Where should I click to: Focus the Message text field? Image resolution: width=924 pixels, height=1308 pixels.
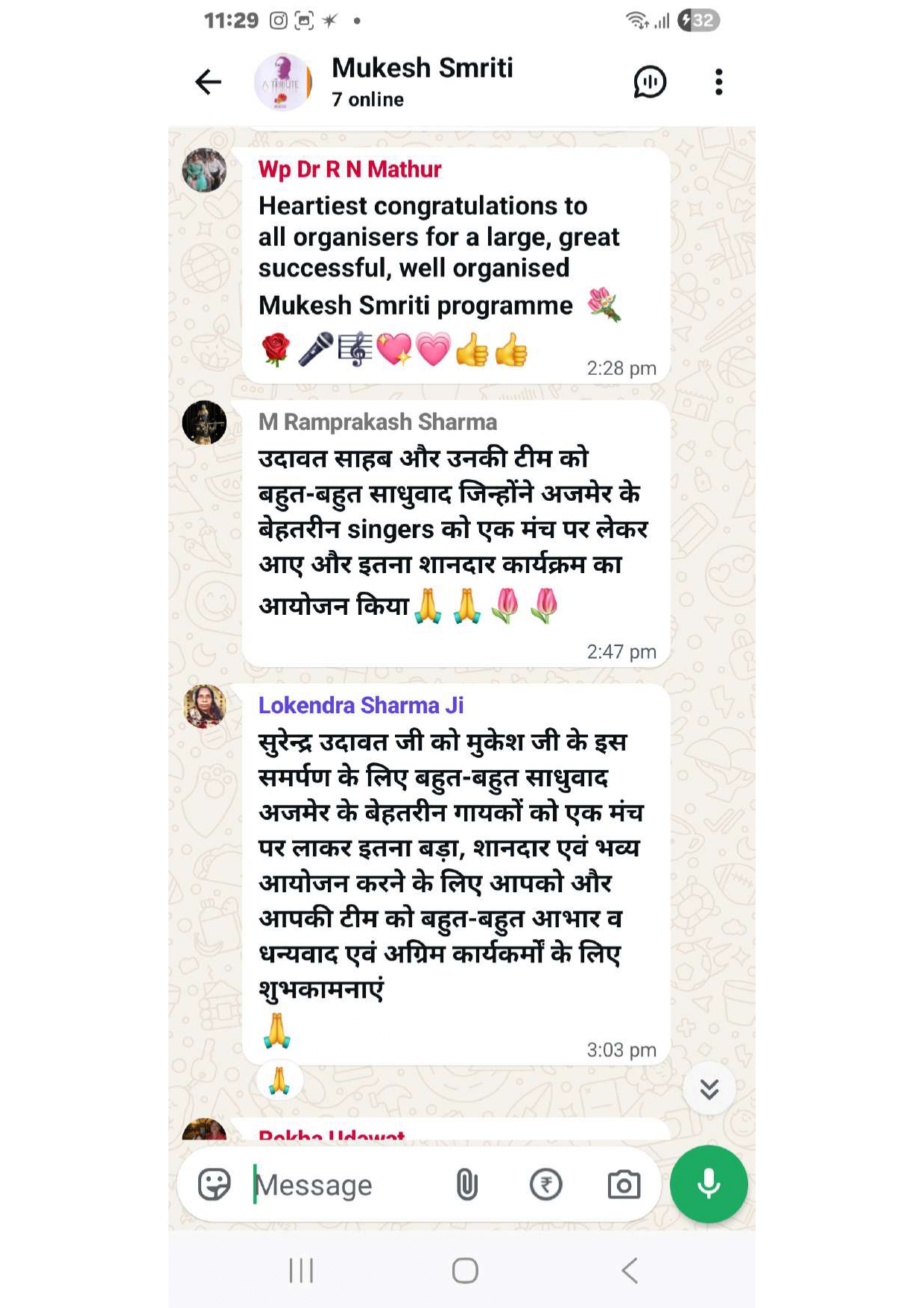tap(343, 1185)
